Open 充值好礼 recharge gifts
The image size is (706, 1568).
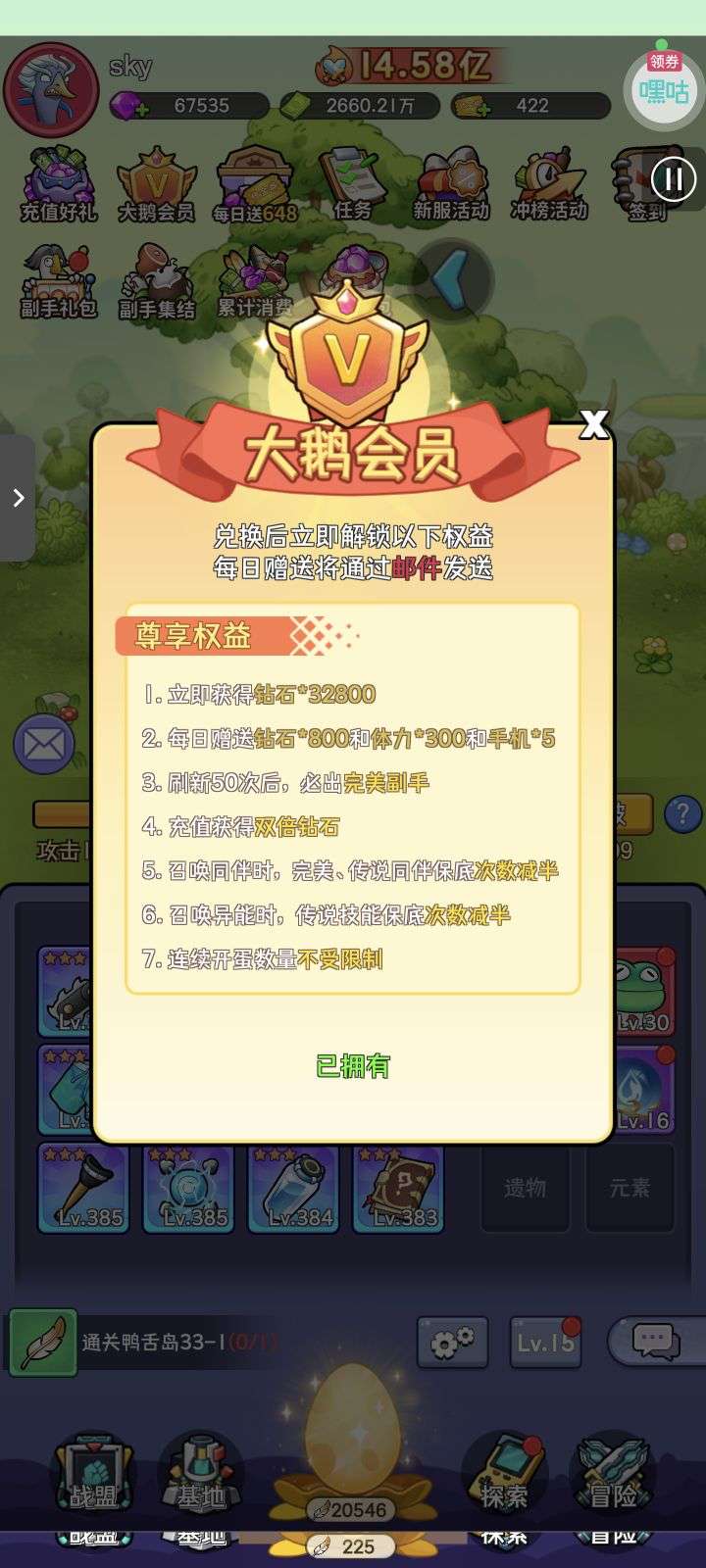(59, 185)
